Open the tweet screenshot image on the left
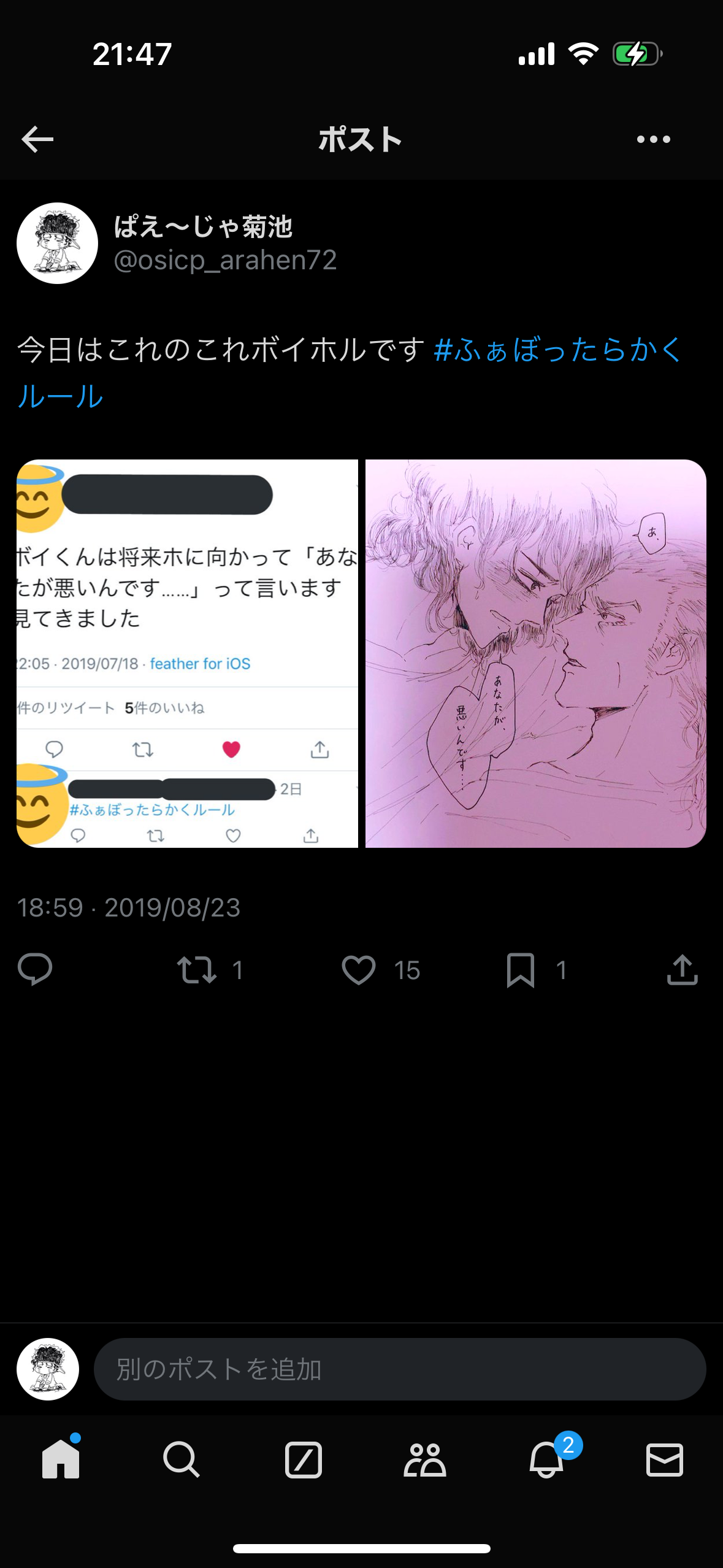This screenshot has height=1568, width=723. pyautogui.click(x=187, y=653)
